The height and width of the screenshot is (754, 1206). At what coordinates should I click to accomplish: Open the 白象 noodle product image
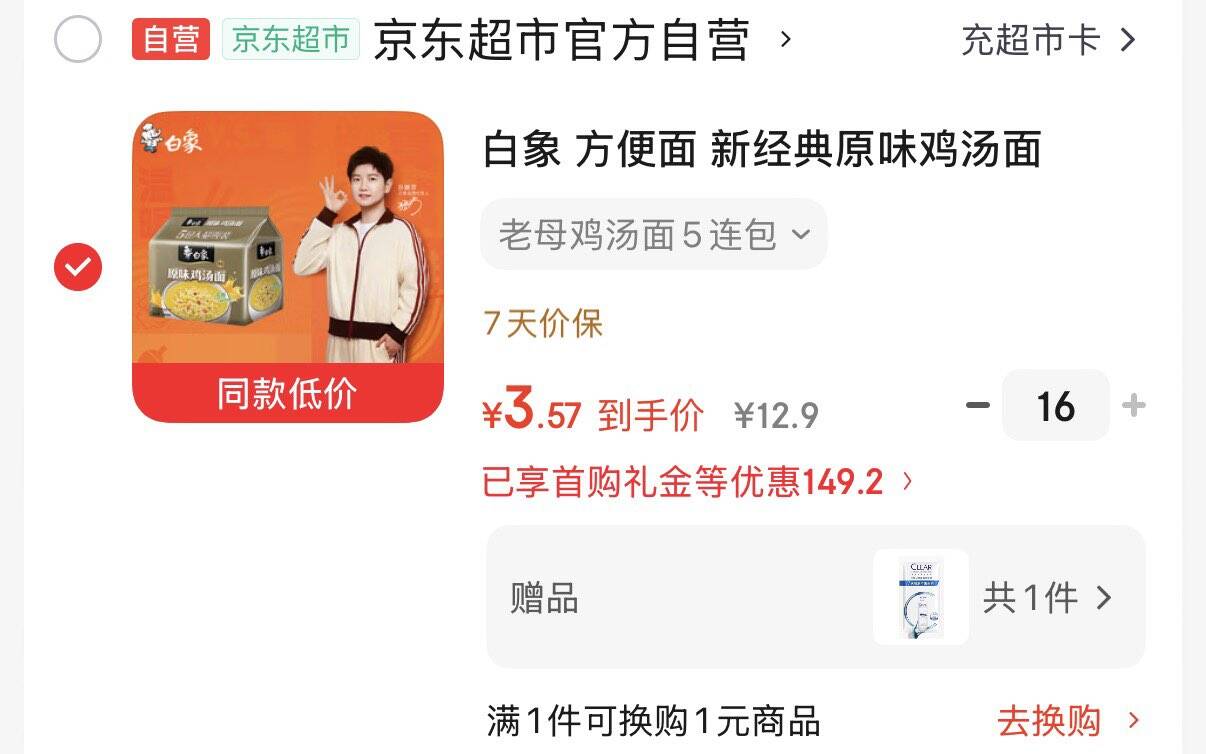pyautogui.click(x=288, y=266)
